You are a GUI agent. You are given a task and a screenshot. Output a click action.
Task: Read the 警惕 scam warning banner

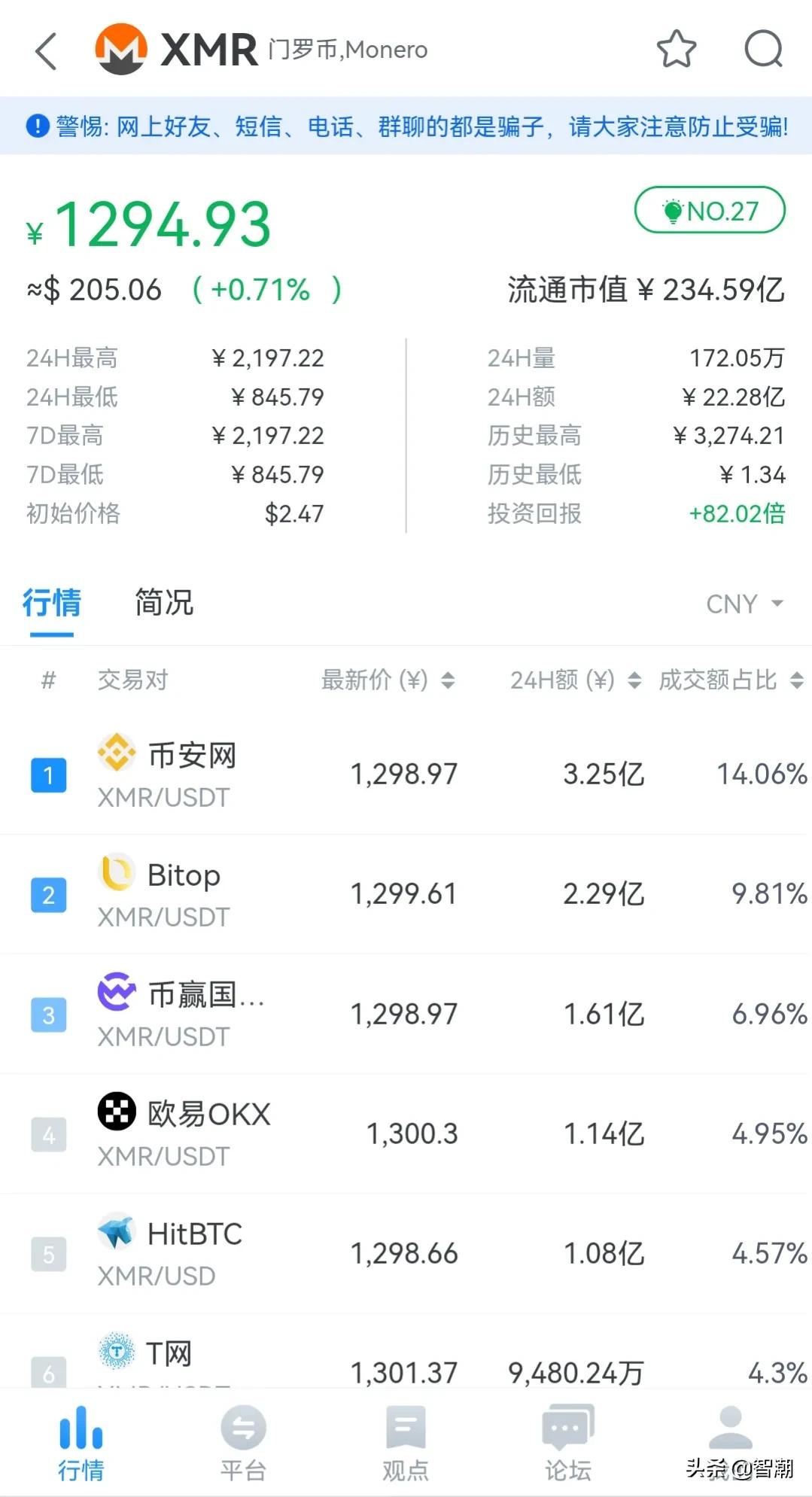[x=406, y=126]
